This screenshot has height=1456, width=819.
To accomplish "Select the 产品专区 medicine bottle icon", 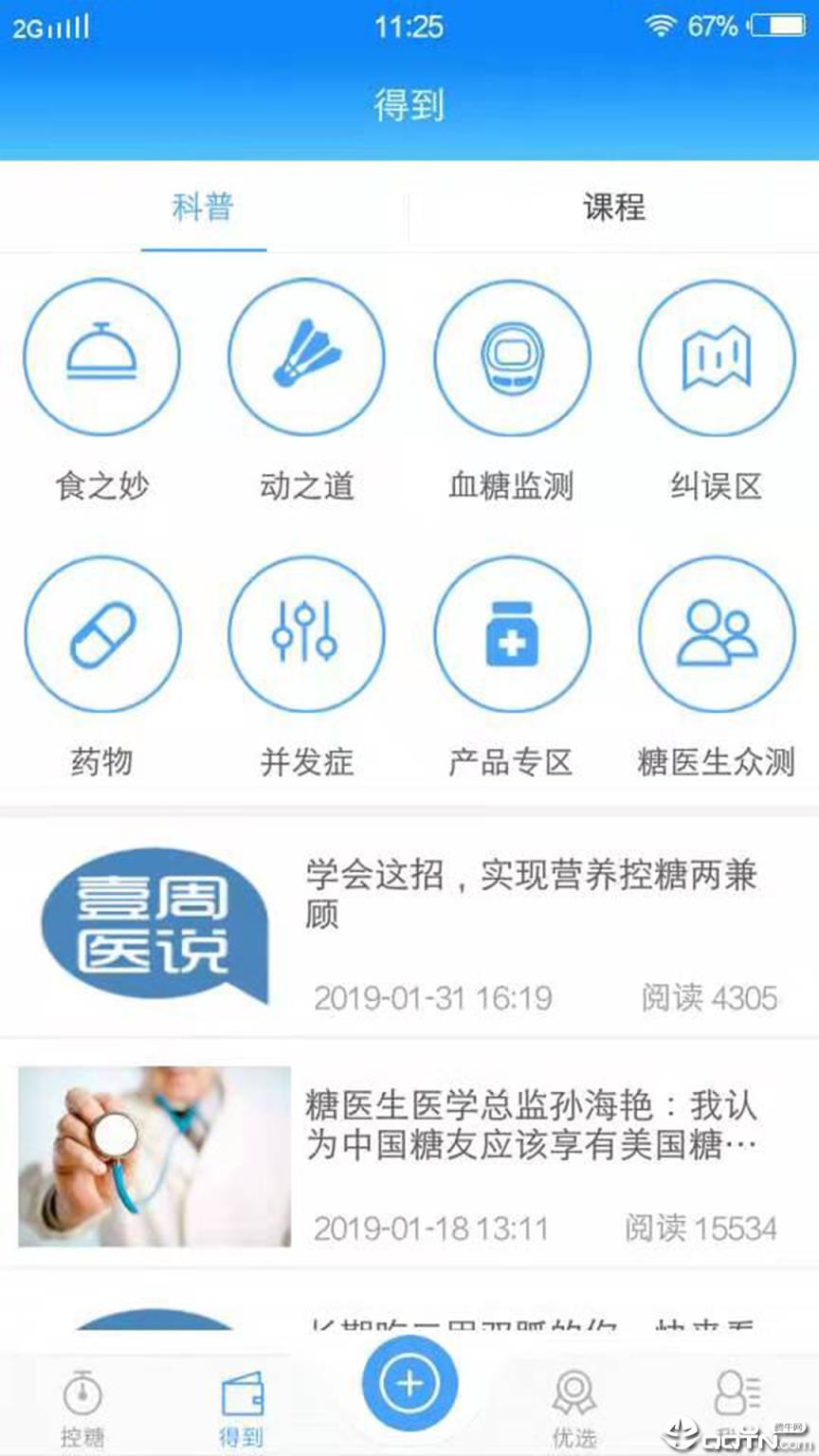I will click(x=512, y=633).
